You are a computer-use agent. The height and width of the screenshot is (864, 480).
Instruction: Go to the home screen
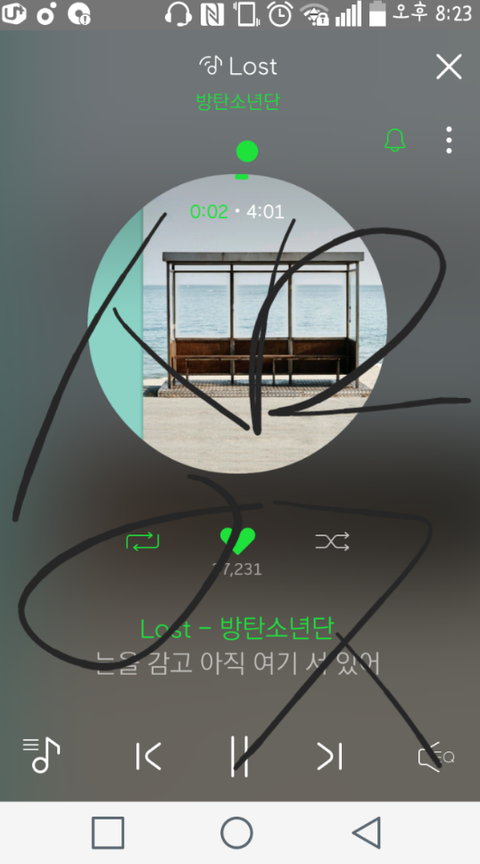(x=237, y=832)
